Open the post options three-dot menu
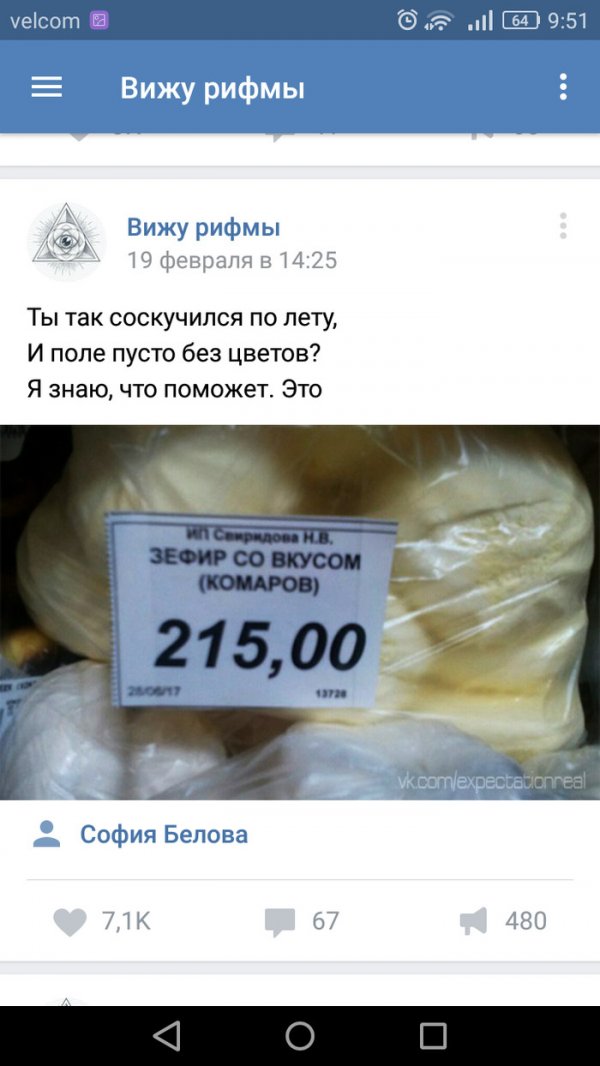 (563, 226)
